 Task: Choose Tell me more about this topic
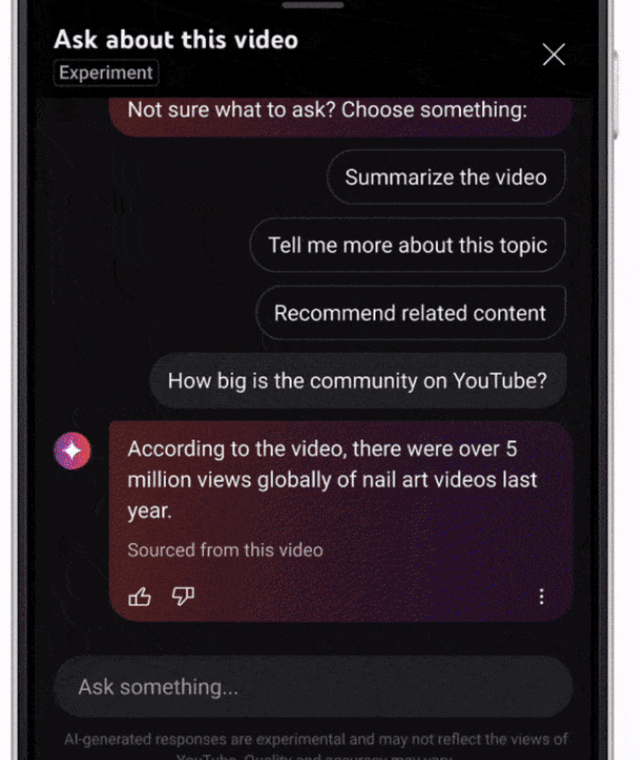click(x=407, y=246)
